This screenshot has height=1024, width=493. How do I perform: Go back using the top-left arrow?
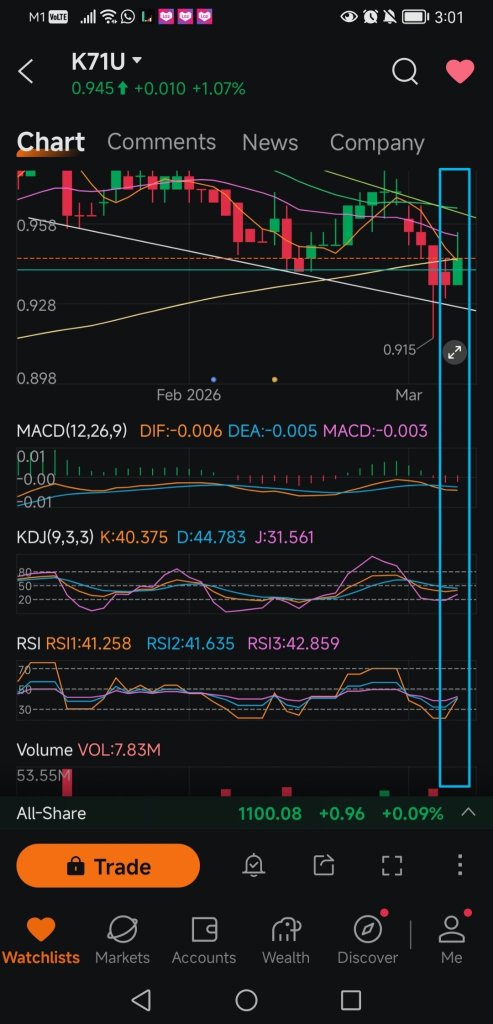pos(25,71)
